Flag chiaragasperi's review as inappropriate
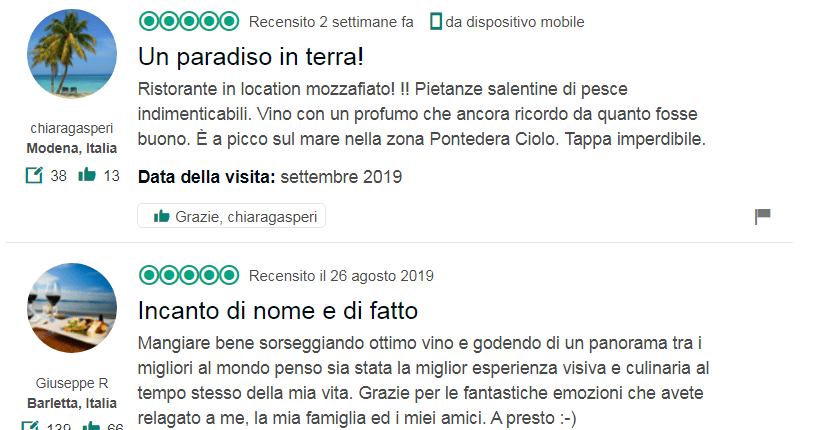The height and width of the screenshot is (430, 813). tap(762, 216)
